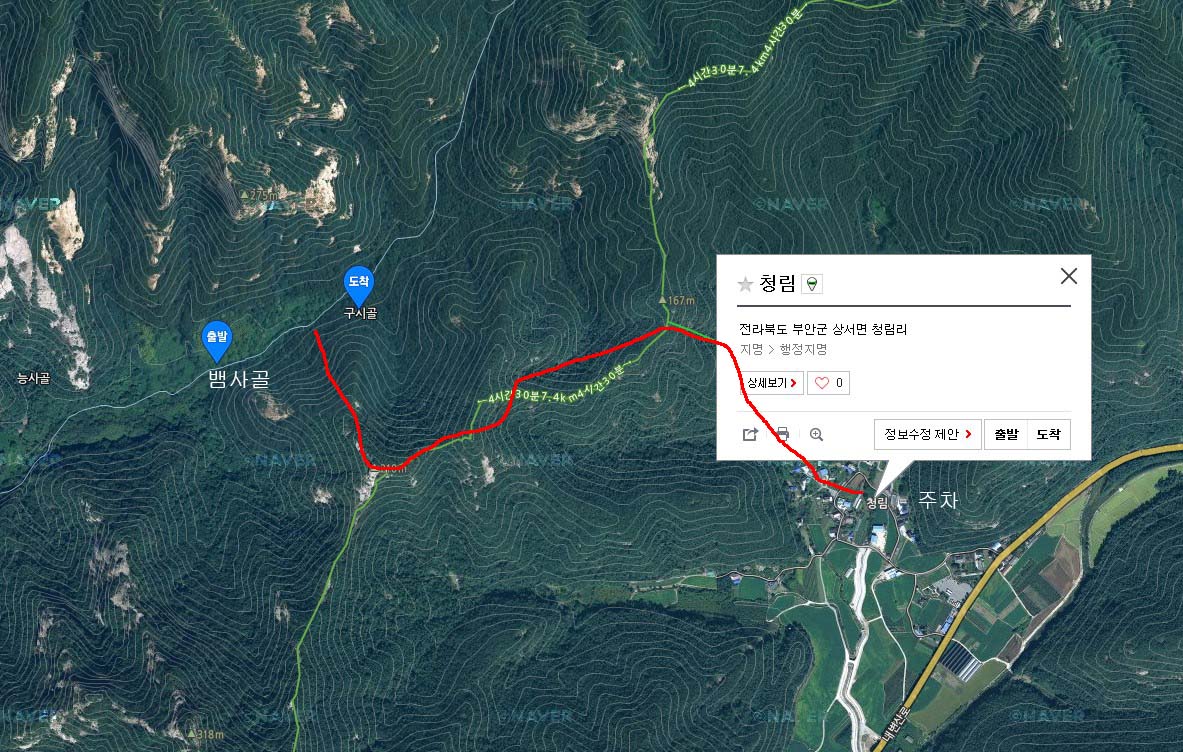Close the 청림 info popup

point(1068,276)
